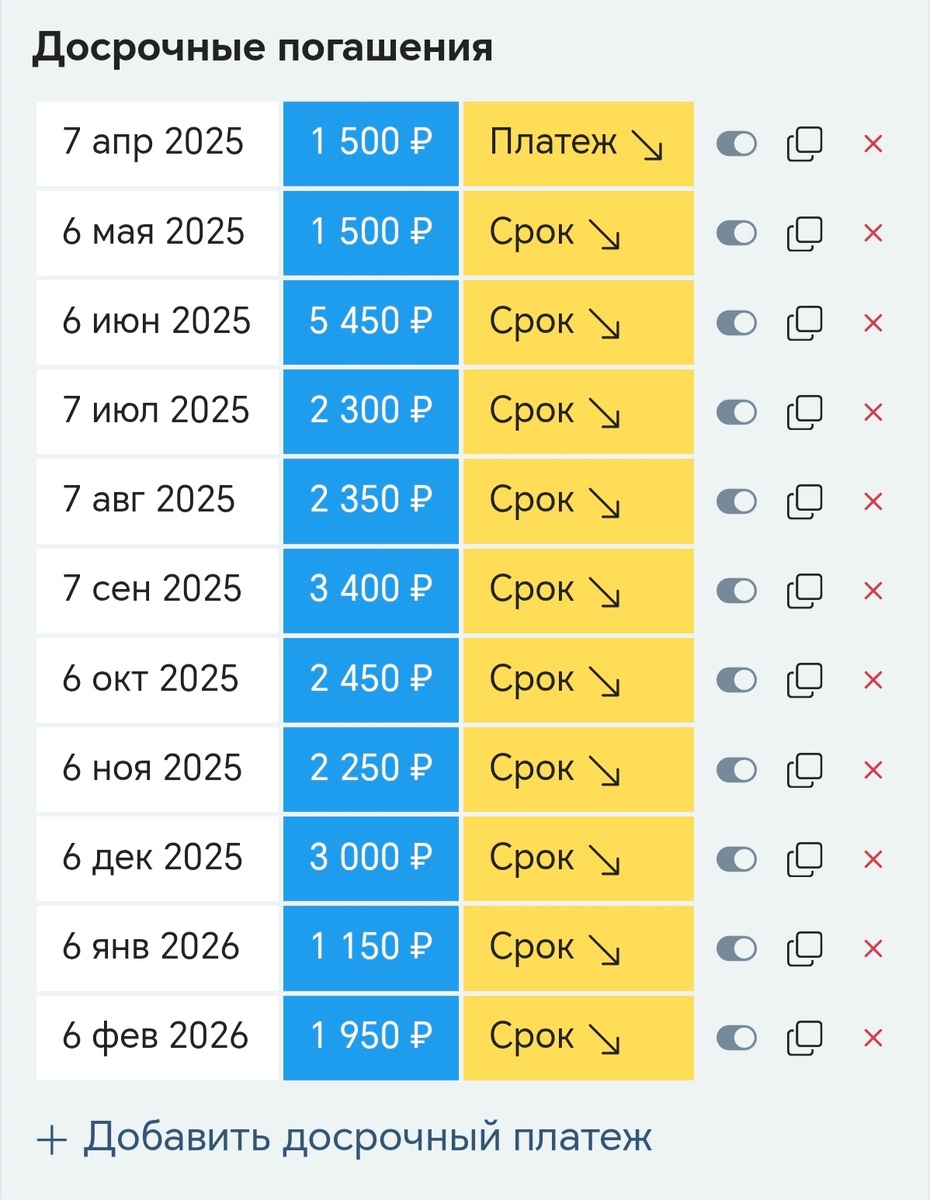Disable the 7 авг 2025 prepayment switch
The width and height of the screenshot is (930, 1200).
pyautogui.click(x=737, y=501)
